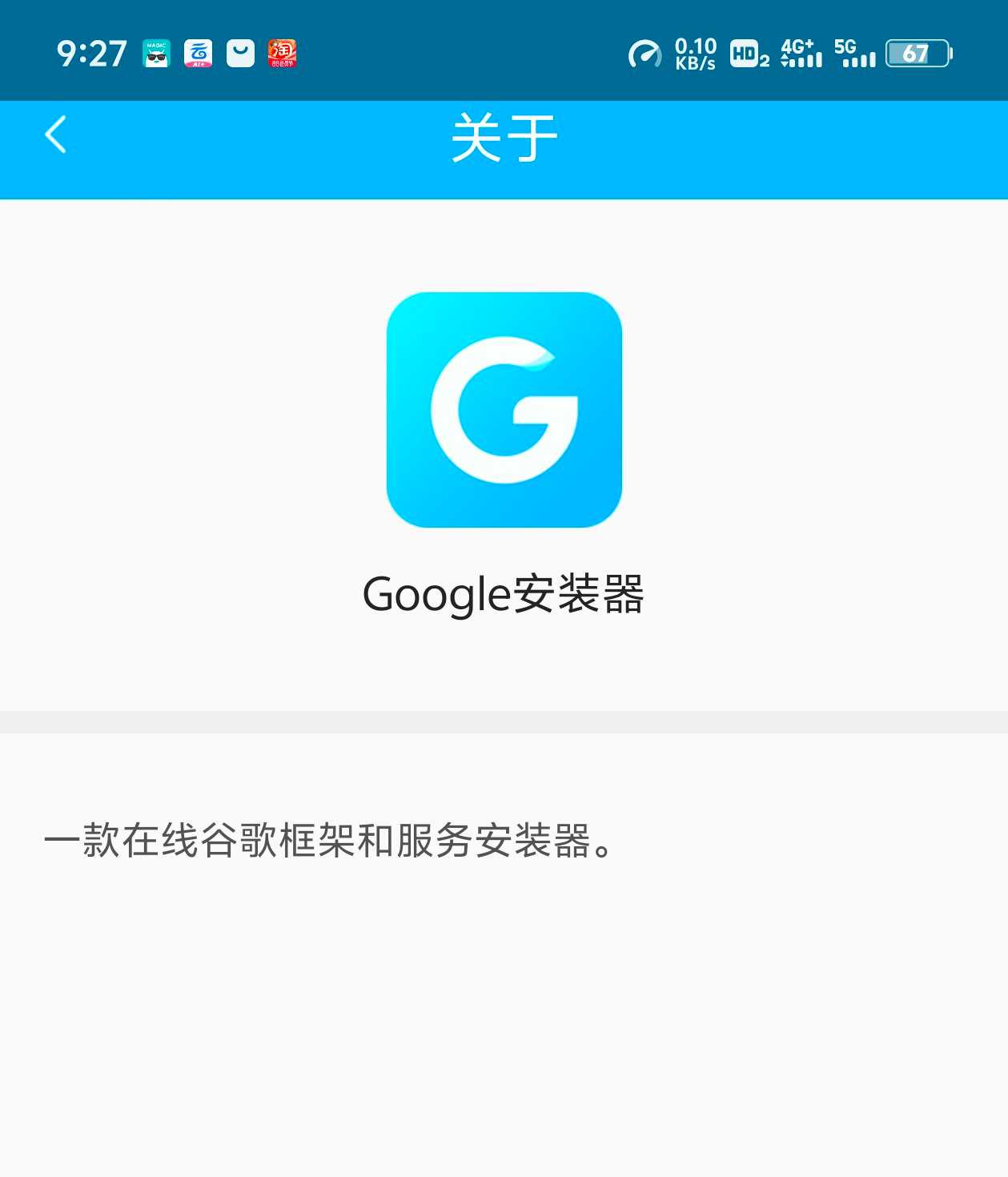Screen dimensions: 1008x1177
Task: Go back from the 关于 page
Action: pyautogui.click(x=55, y=135)
